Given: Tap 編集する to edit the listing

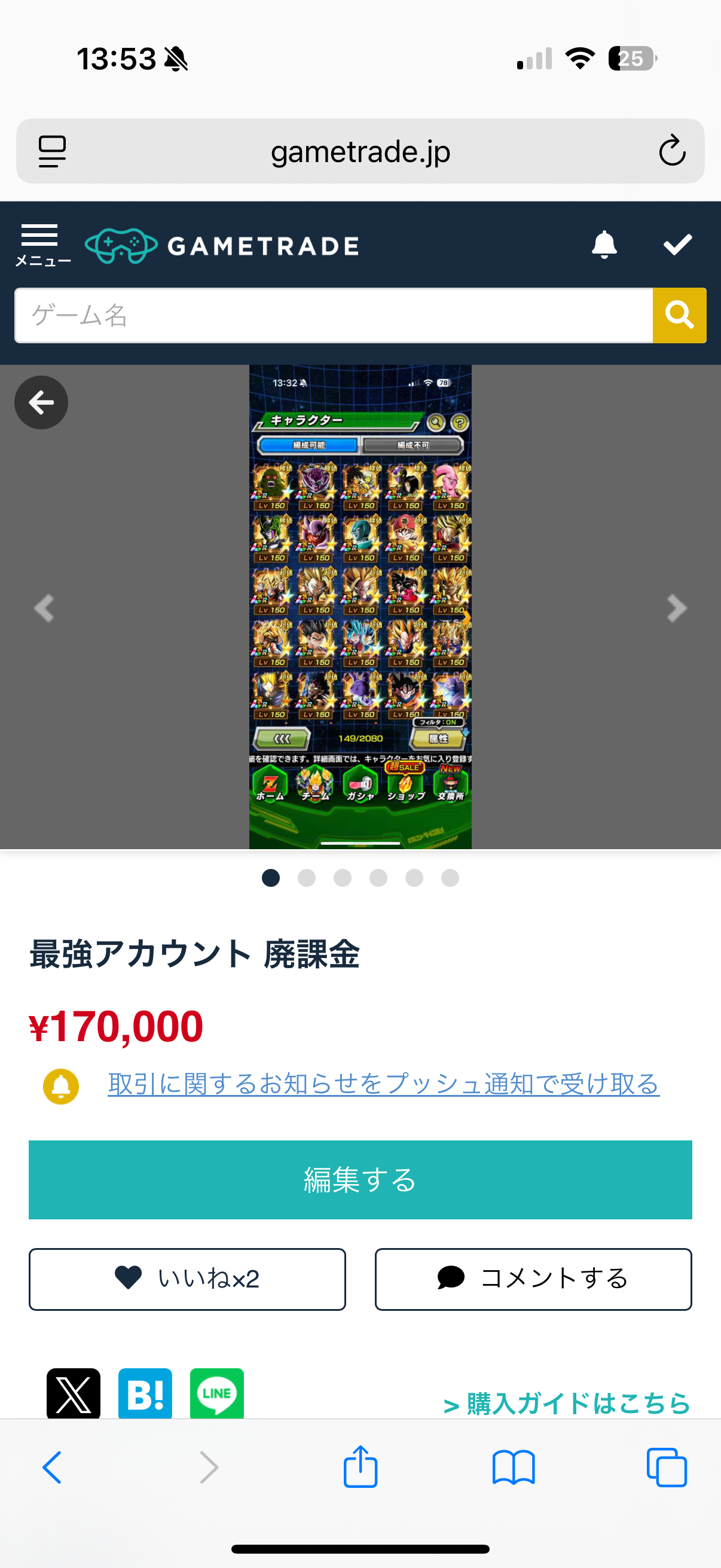Looking at the screenshot, I should 360,1180.
